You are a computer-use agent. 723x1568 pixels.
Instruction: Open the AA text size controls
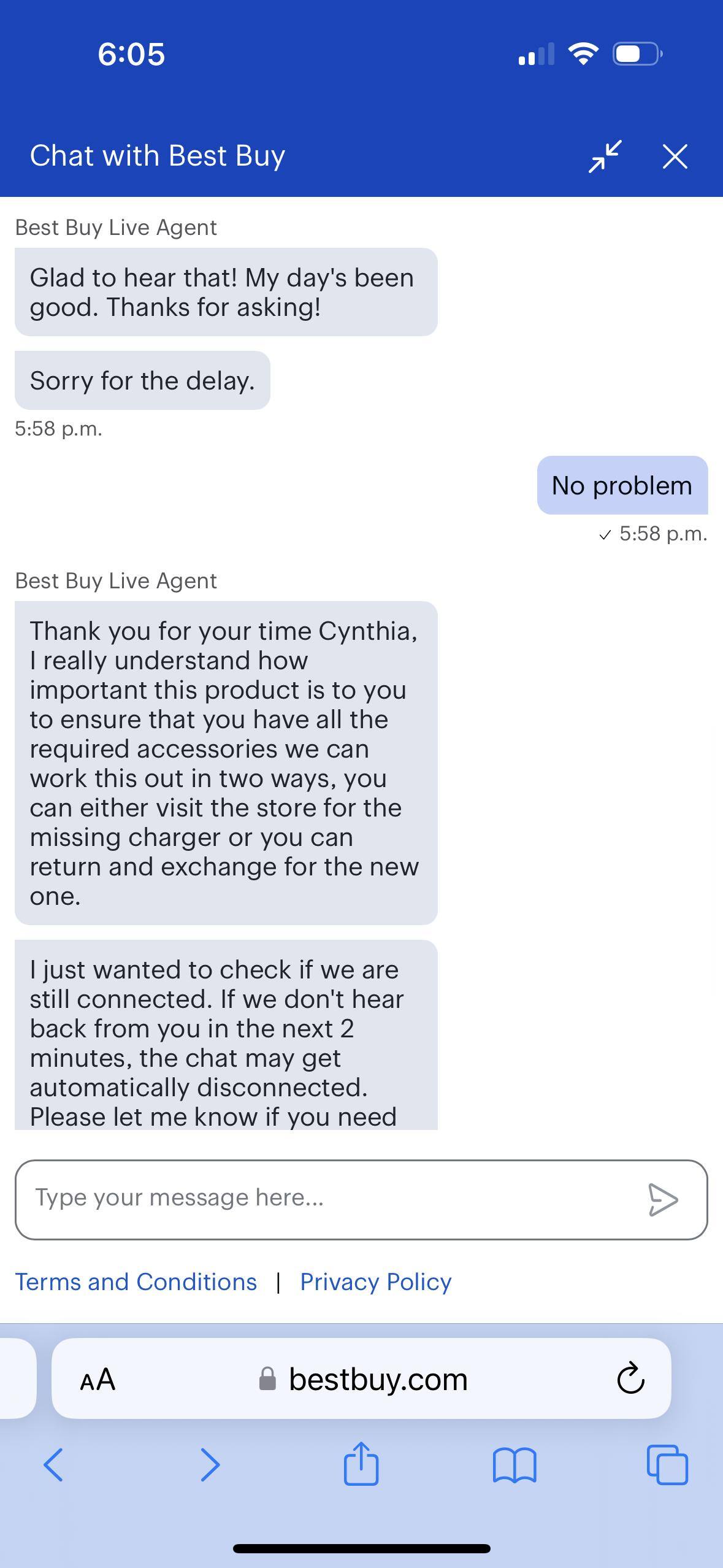pyautogui.click(x=97, y=1380)
